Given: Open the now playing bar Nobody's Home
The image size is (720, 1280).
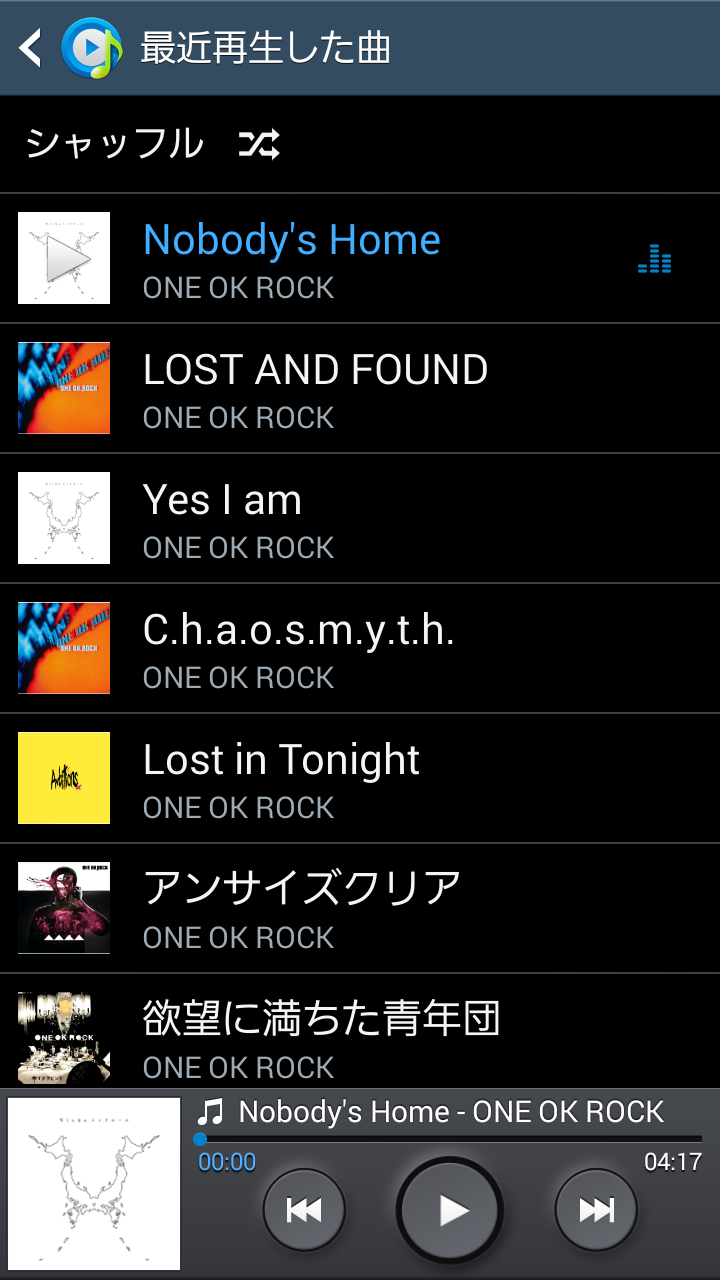Looking at the screenshot, I should pyautogui.click(x=450, y=1111).
